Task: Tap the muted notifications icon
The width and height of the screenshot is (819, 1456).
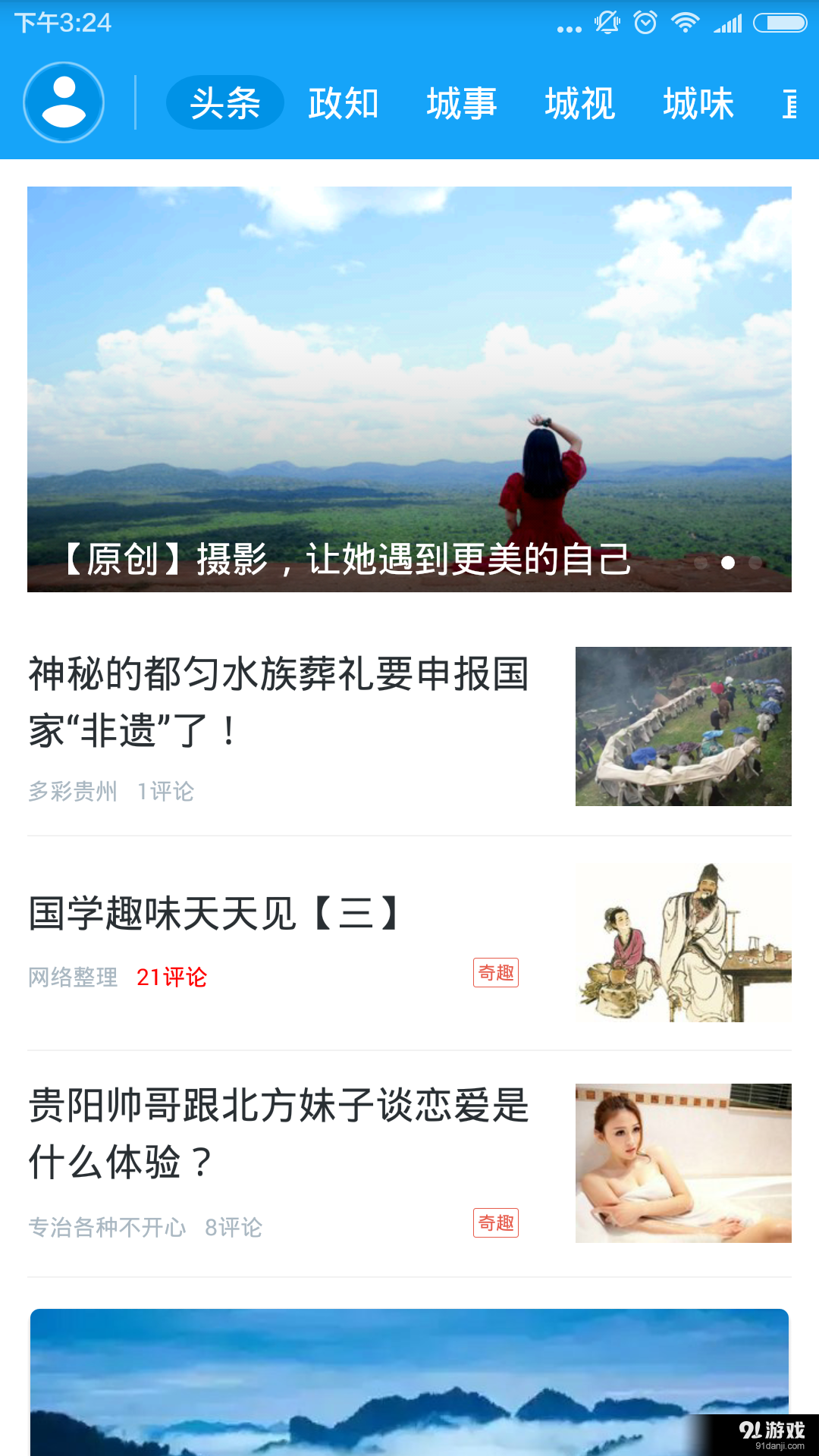Action: pos(605,23)
